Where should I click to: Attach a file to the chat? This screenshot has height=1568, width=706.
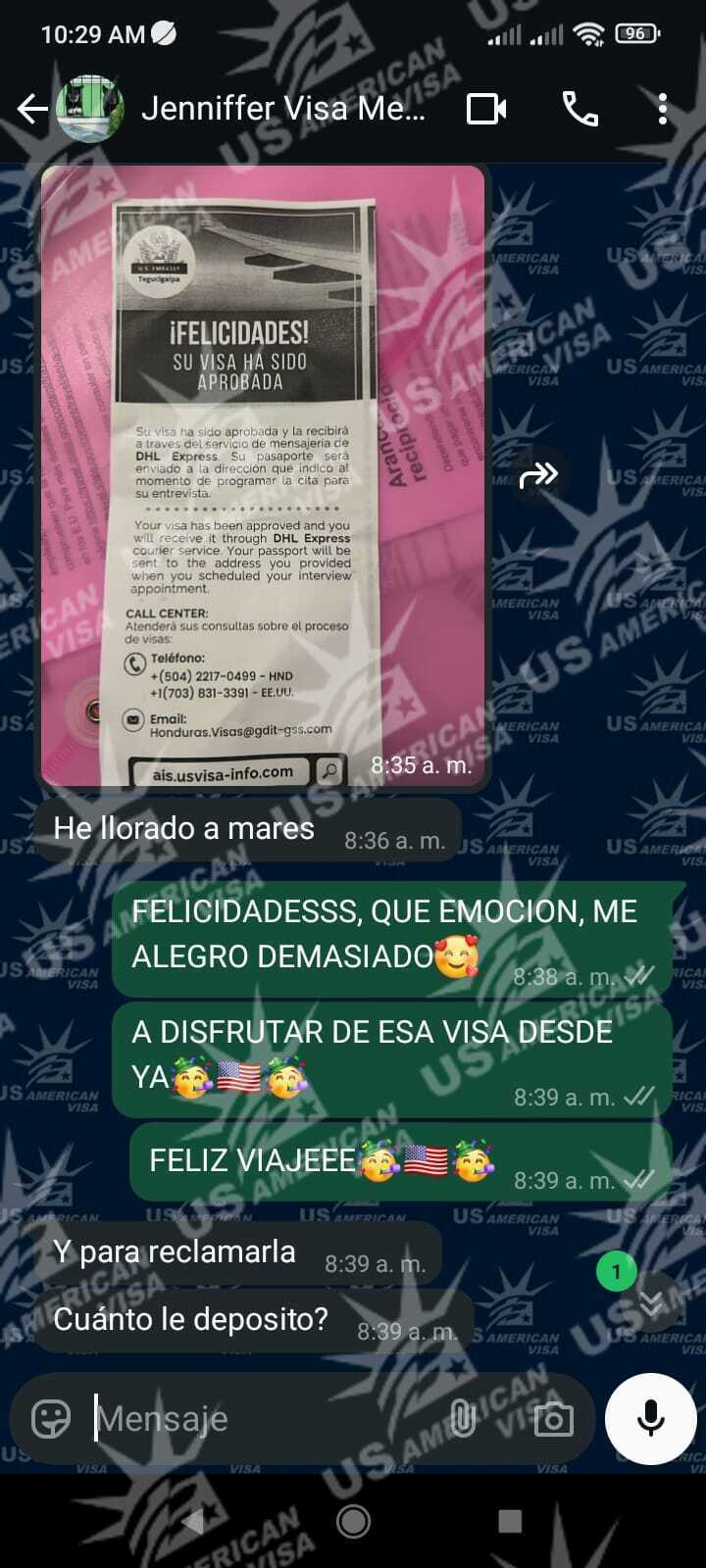coord(462,1418)
